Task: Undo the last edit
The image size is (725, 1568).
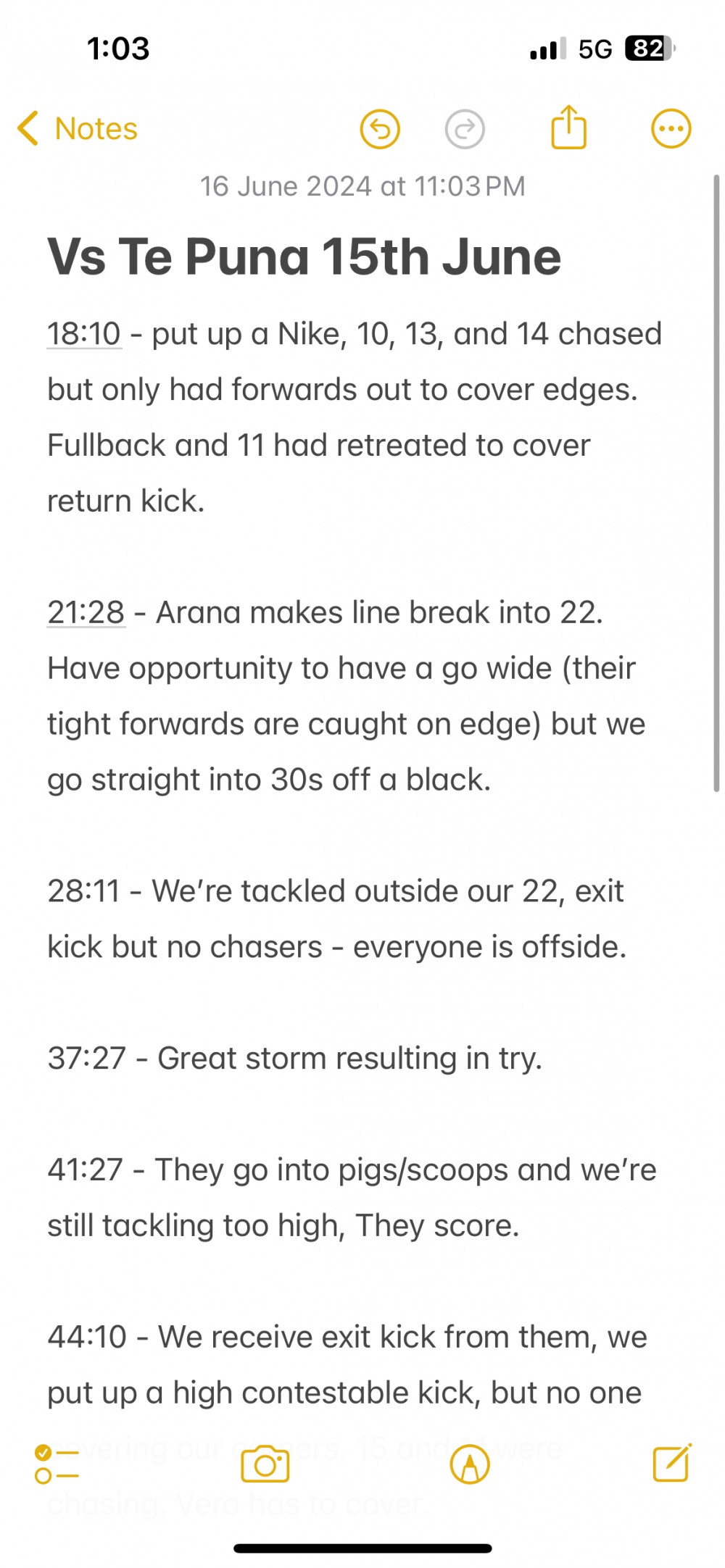Action: click(380, 129)
